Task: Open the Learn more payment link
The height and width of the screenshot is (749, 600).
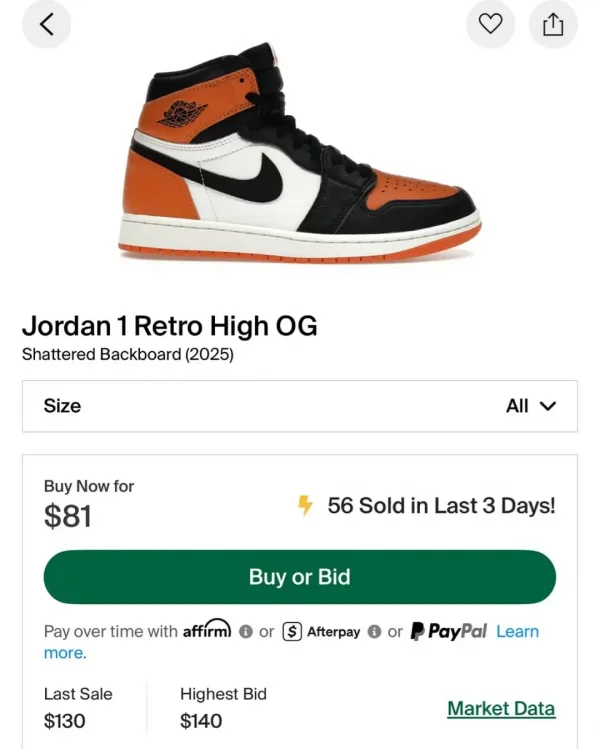Action: [x=517, y=632]
